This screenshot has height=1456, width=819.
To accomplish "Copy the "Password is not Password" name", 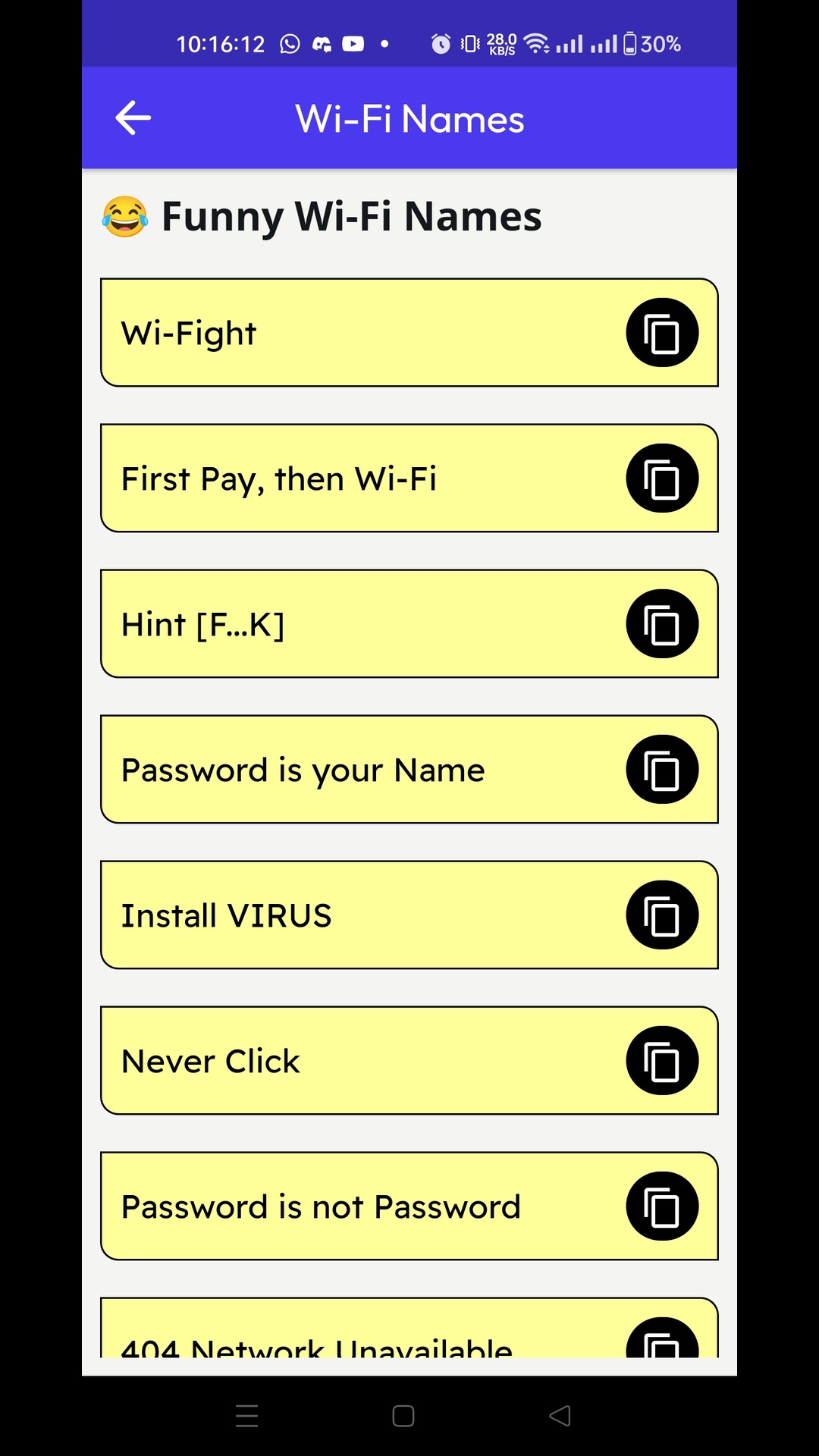I will click(661, 1206).
